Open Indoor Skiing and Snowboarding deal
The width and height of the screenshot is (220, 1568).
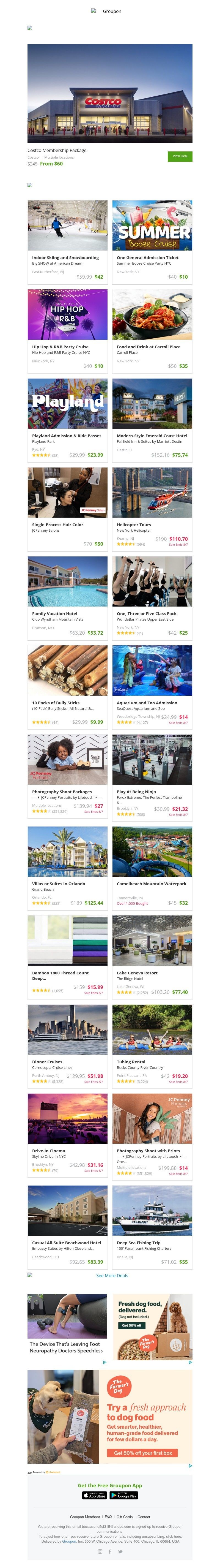point(67,226)
